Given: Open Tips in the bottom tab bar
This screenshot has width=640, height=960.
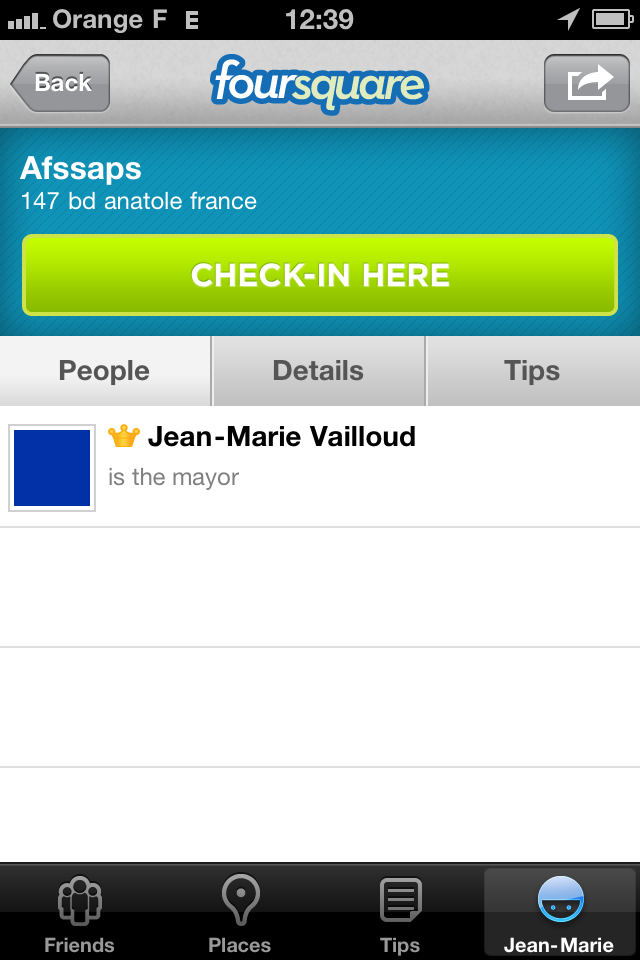Looking at the screenshot, I should (x=400, y=914).
